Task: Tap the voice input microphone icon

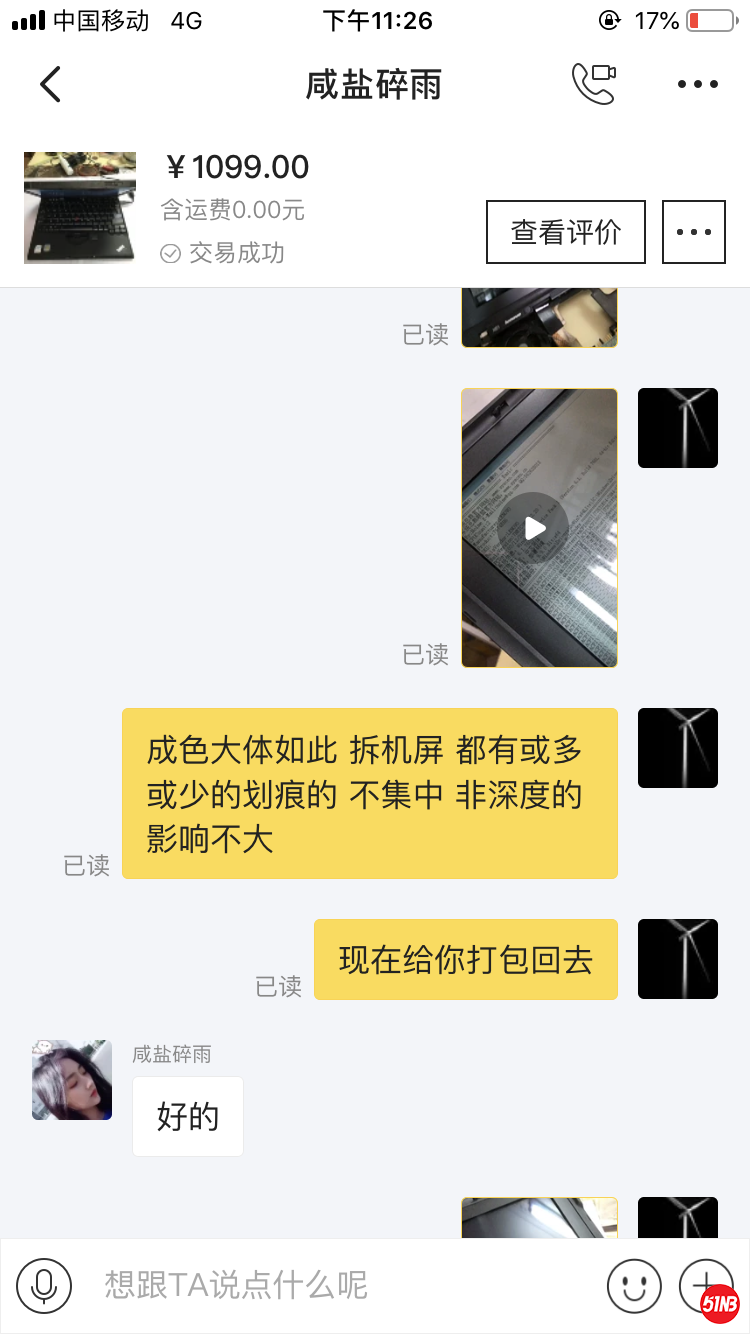Action: click(x=44, y=1285)
